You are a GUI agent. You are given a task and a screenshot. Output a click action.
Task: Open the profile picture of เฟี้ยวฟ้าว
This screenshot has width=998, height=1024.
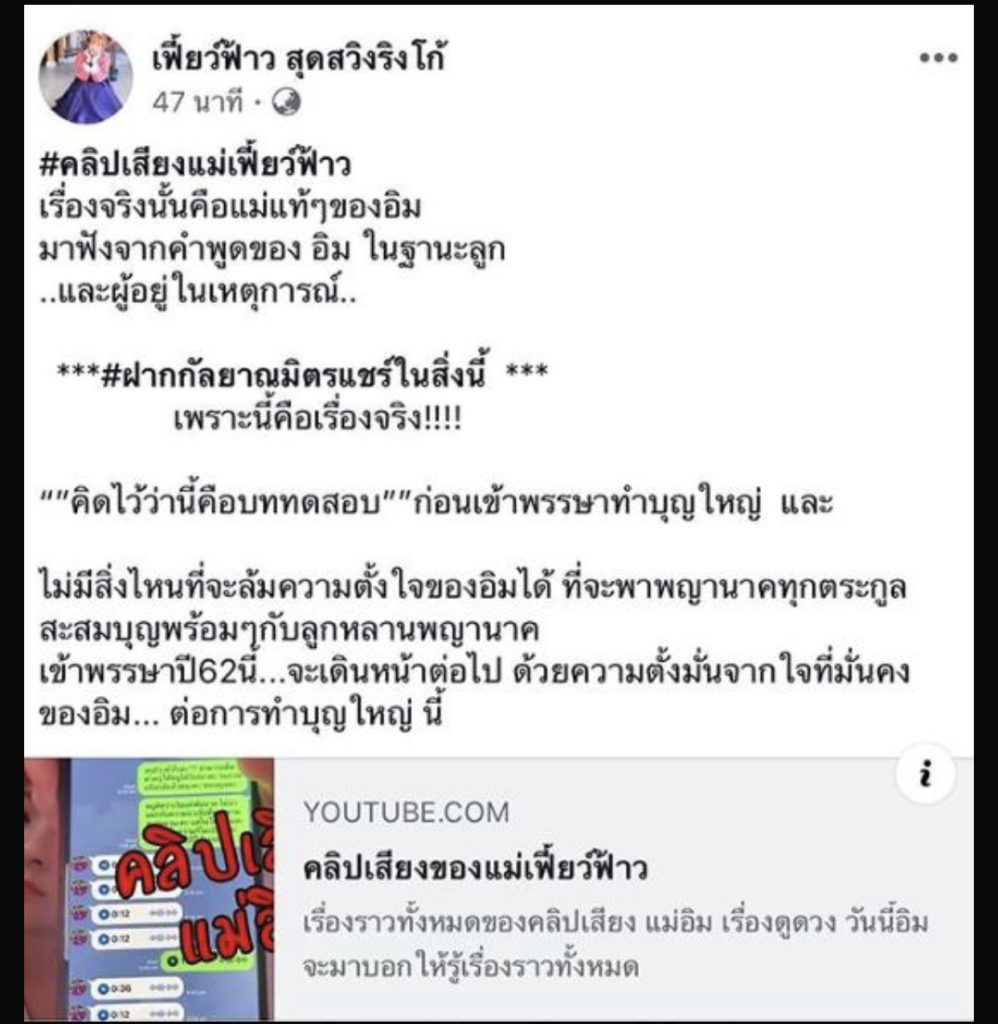click(86, 77)
